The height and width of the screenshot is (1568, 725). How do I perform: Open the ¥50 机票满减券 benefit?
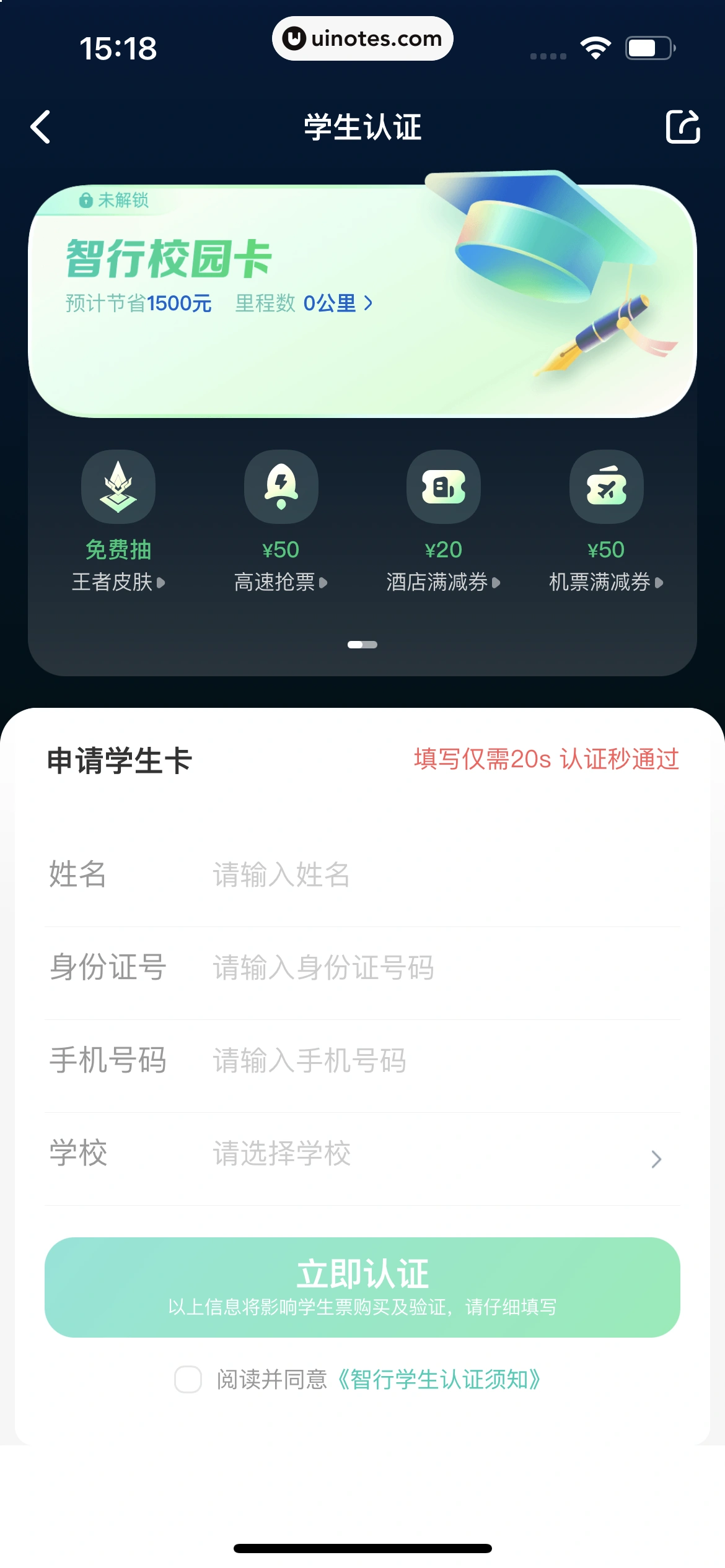click(x=606, y=521)
